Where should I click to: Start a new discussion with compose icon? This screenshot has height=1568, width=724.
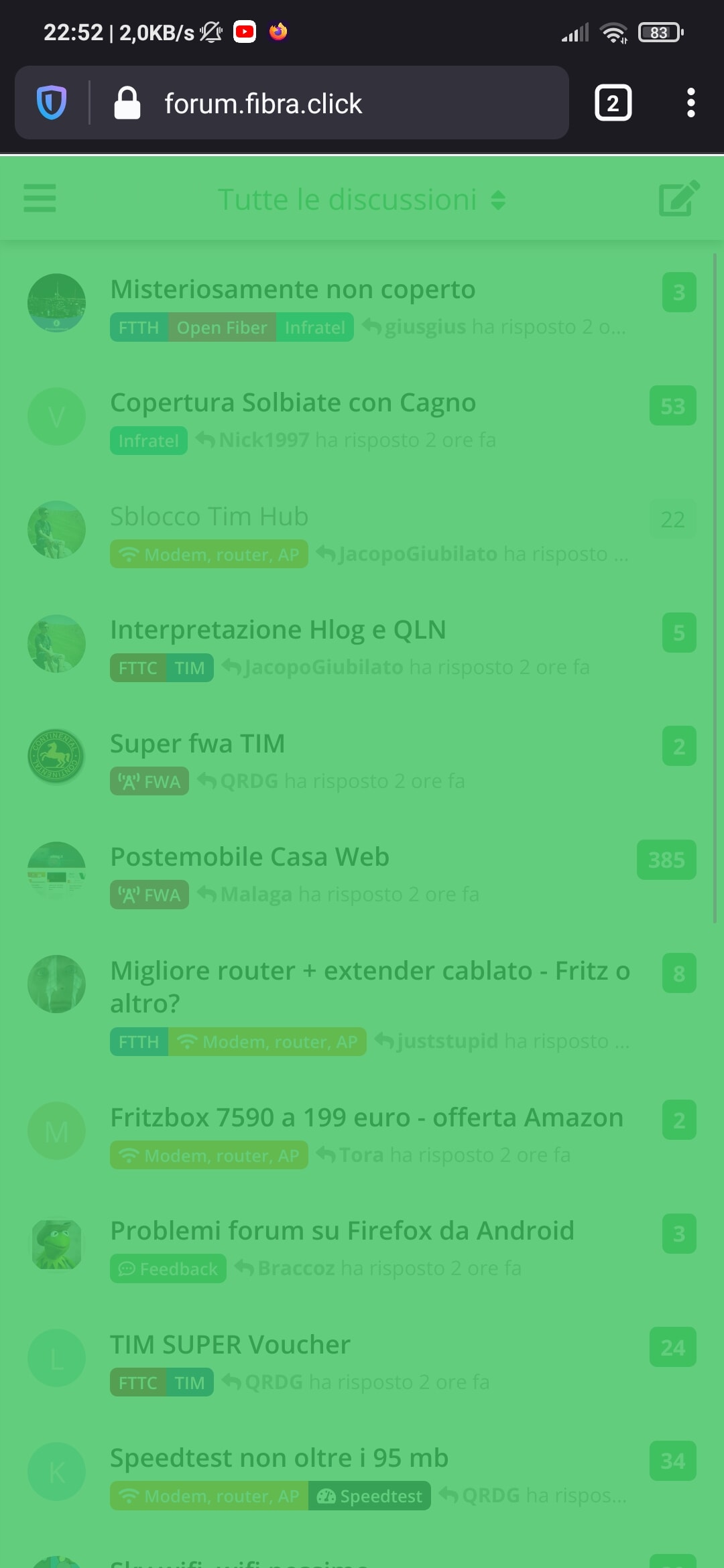pos(679,198)
